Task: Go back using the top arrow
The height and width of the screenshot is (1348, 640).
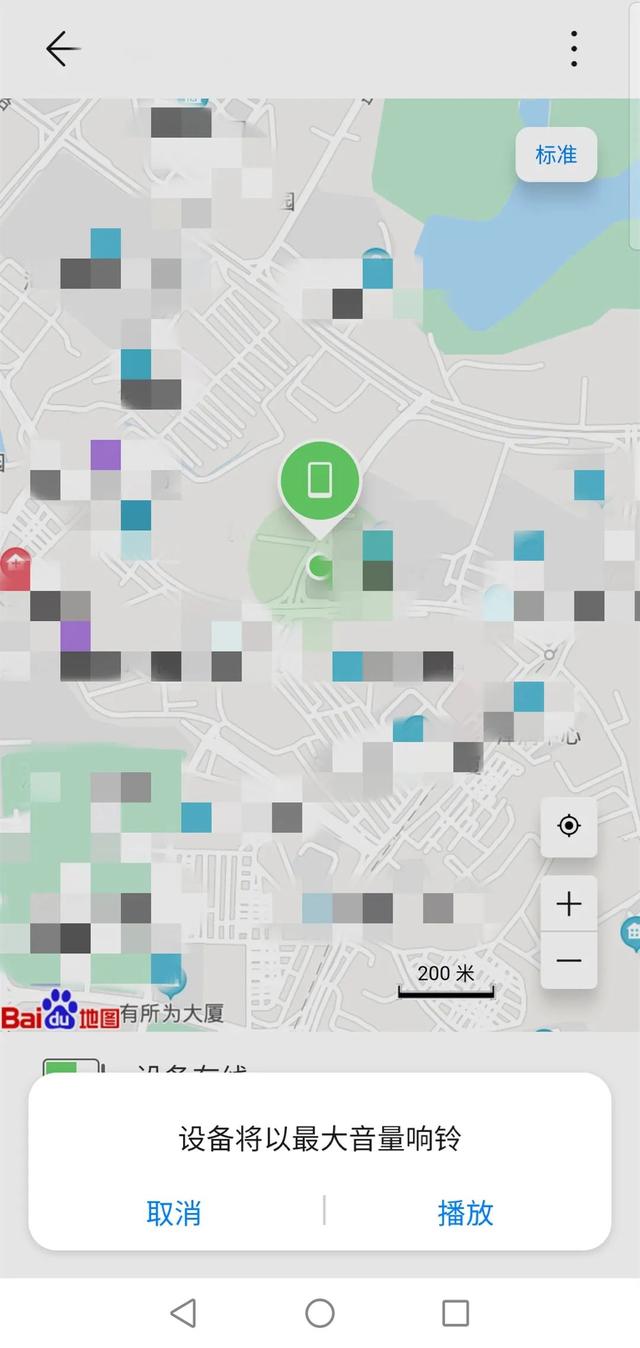Action: (x=62, y=48)
